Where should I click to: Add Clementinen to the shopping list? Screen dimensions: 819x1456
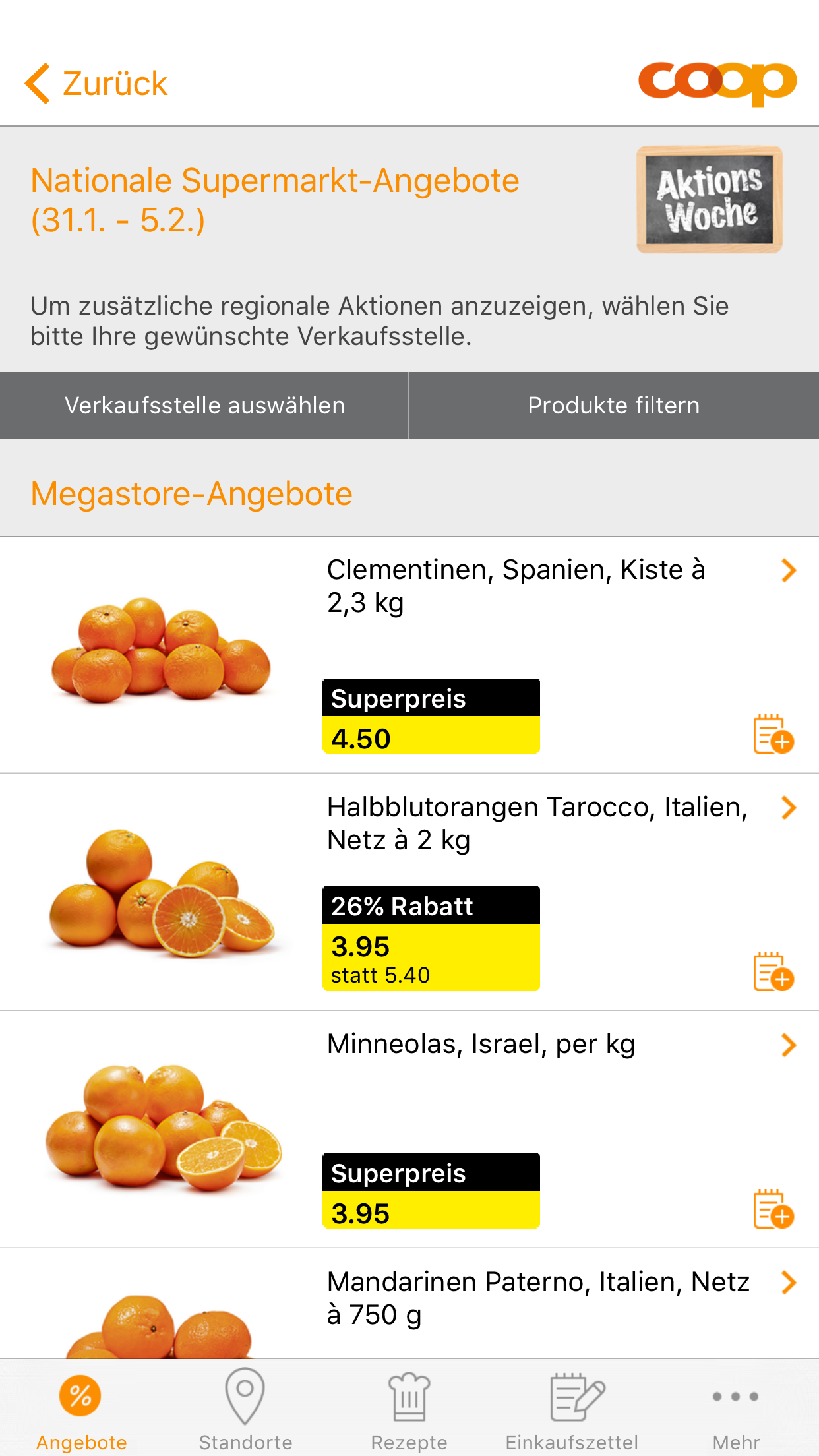(x=773, y=734)
